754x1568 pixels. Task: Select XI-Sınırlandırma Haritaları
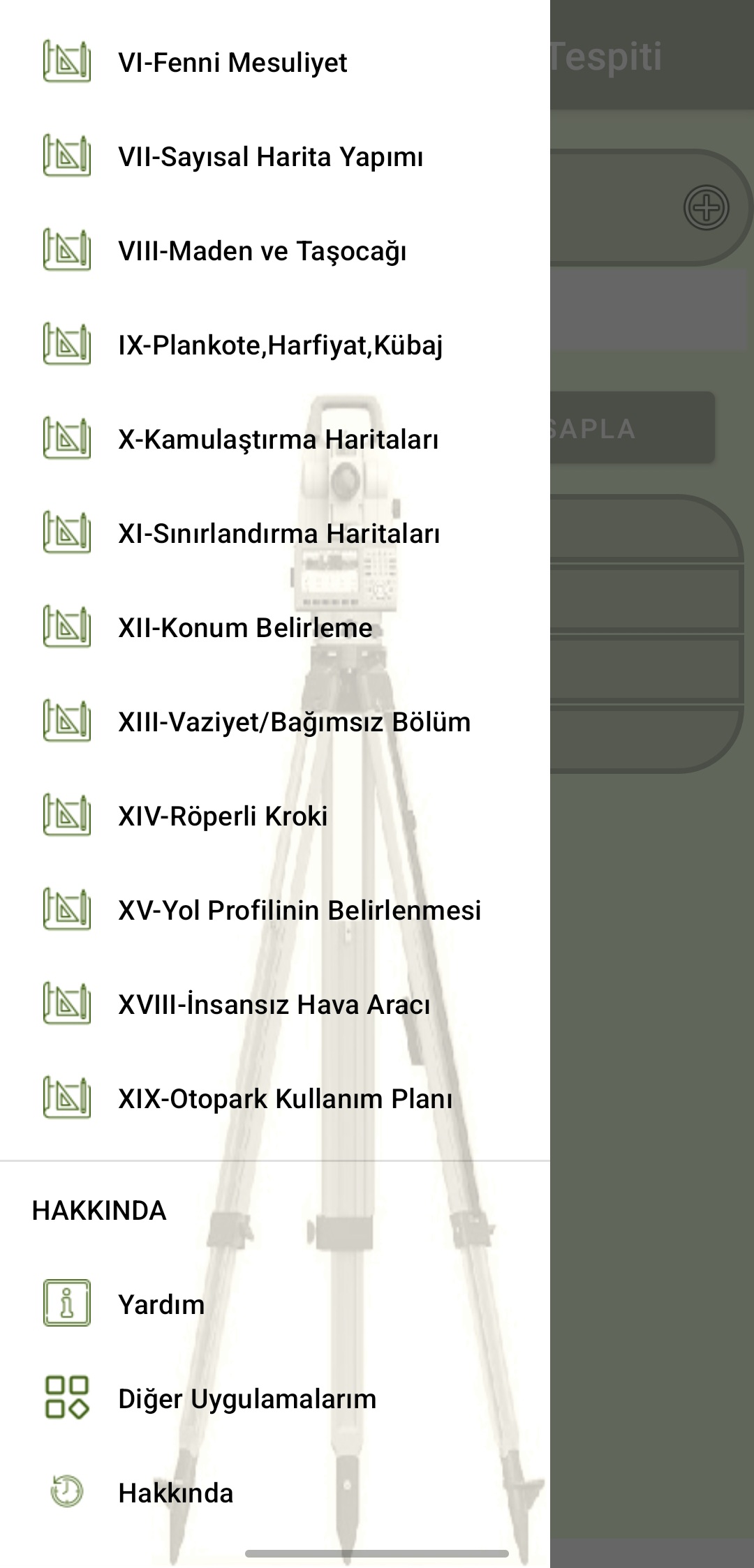(279, 534)
